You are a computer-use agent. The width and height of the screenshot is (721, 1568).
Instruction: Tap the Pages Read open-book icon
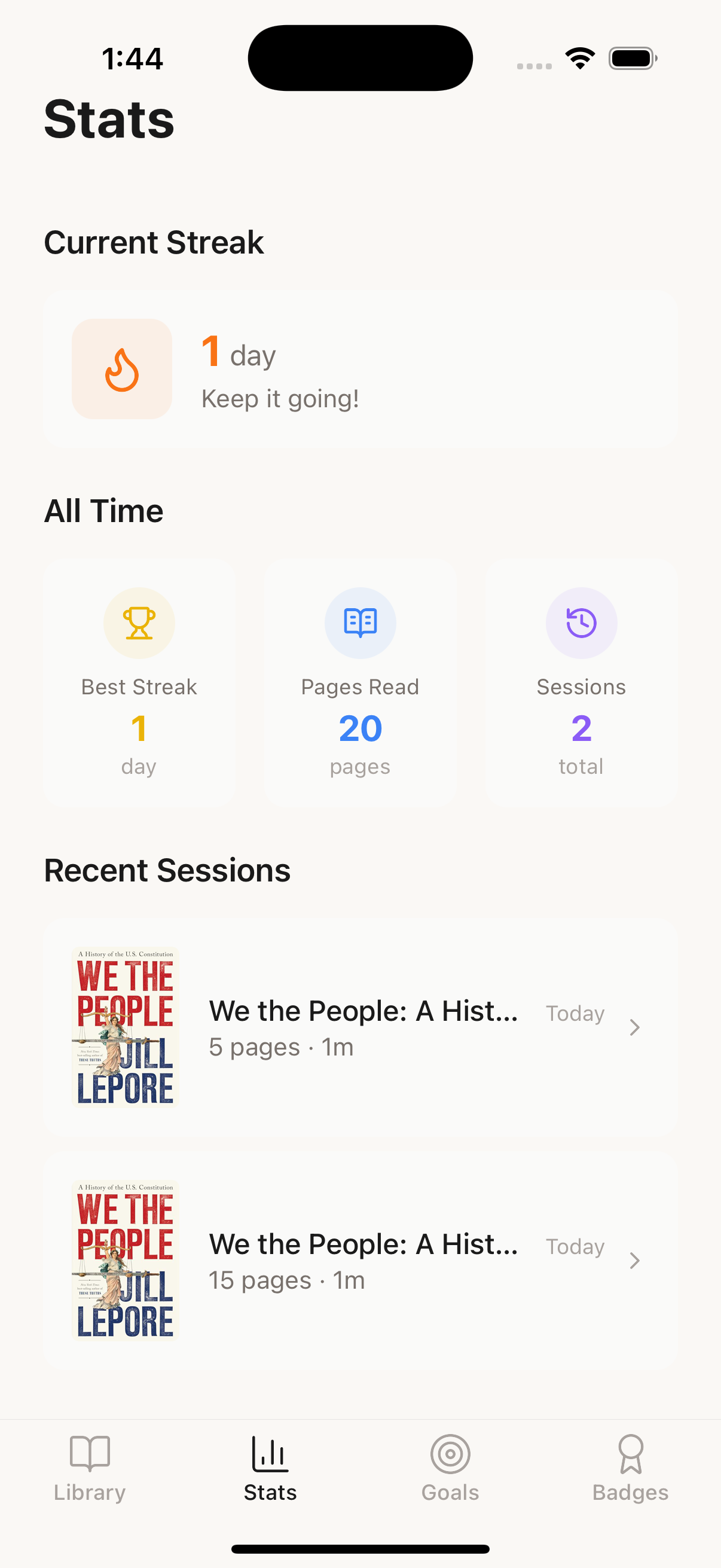(x=360, y=623)
